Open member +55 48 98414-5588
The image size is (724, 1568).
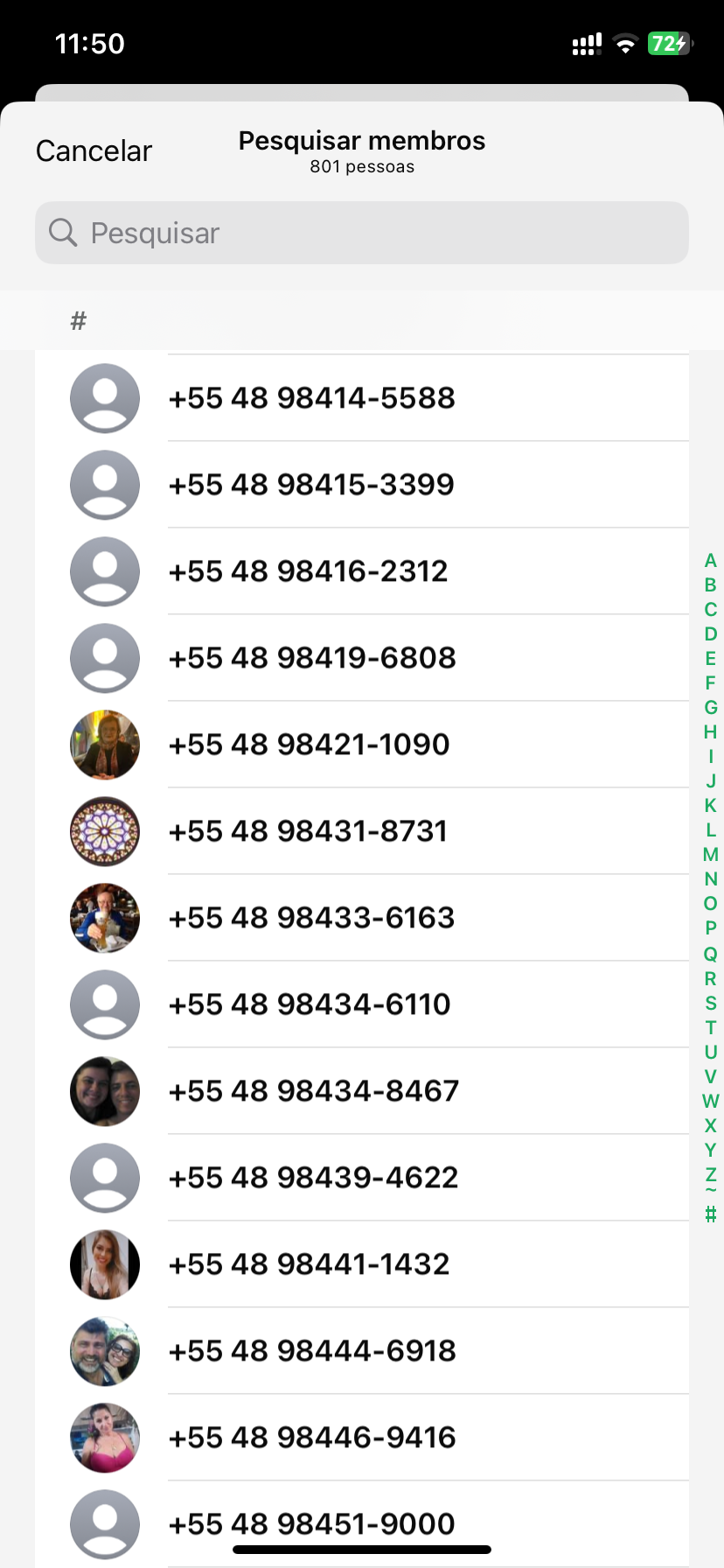tap(311, 398)
